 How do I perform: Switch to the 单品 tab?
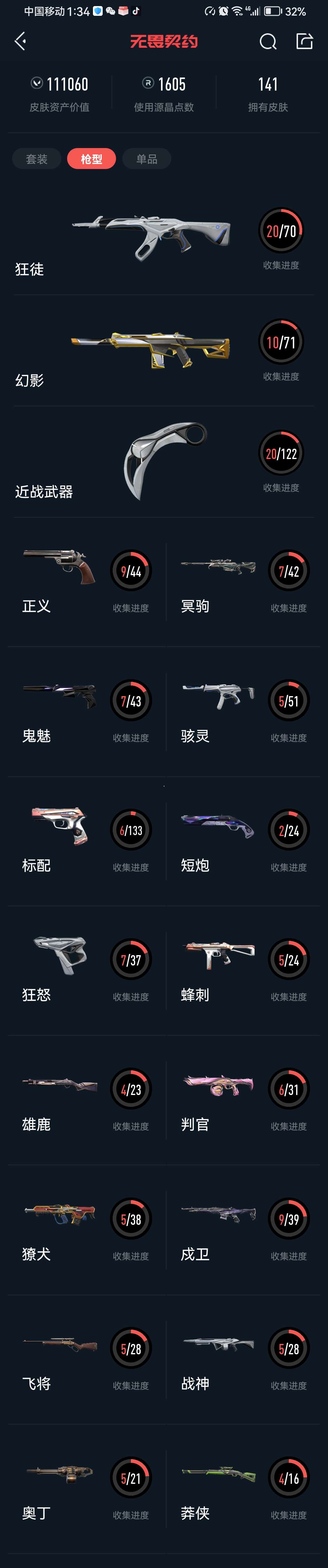click(x=147, y=159)
